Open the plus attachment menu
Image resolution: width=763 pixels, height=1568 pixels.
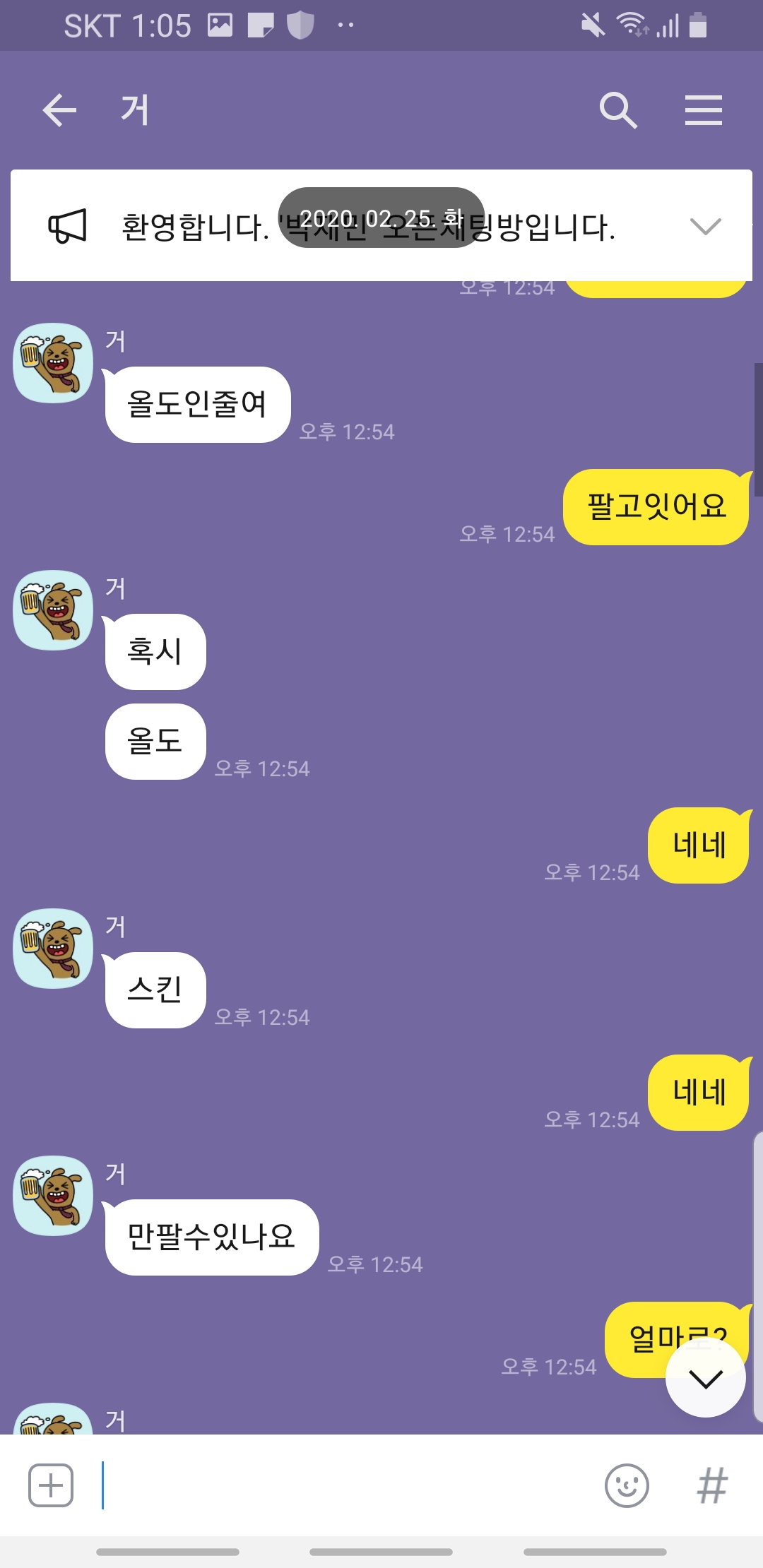(51, 1485)
